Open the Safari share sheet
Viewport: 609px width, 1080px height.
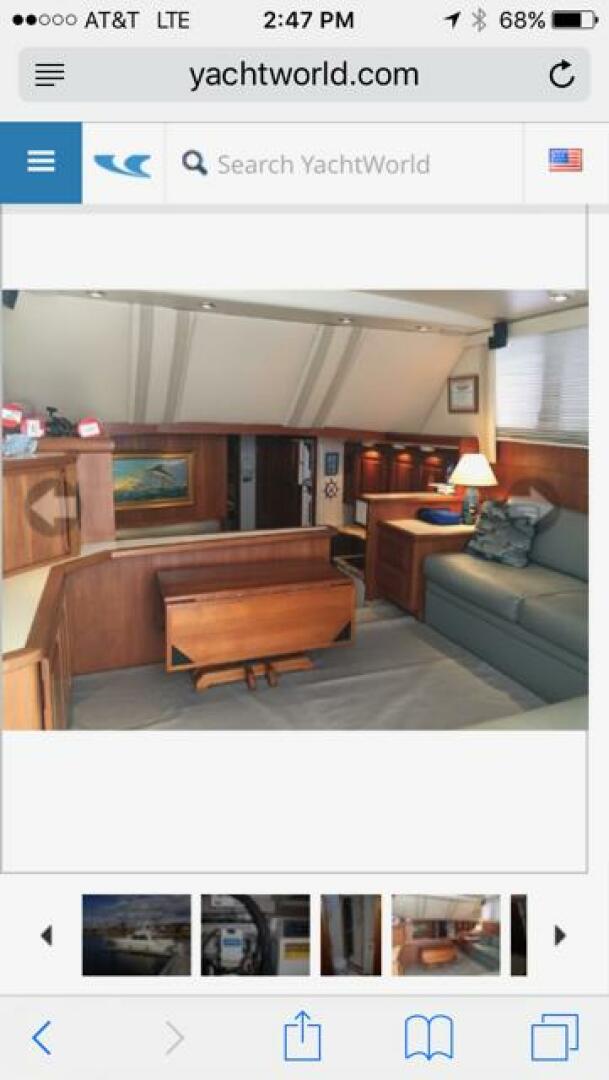(x=302, y=1037)
